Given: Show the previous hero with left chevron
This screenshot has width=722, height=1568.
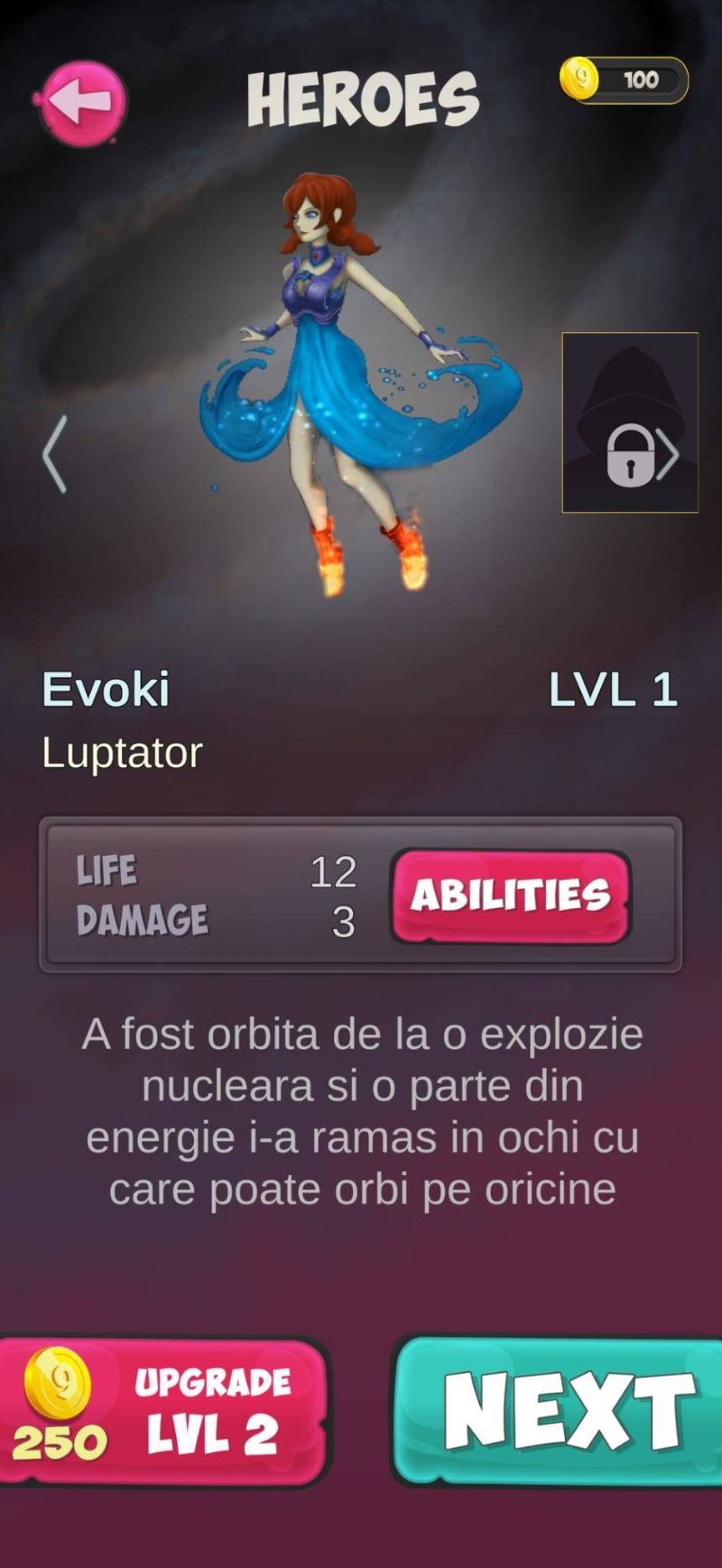Looking at the screenshot, I should [x=55, y=454].
